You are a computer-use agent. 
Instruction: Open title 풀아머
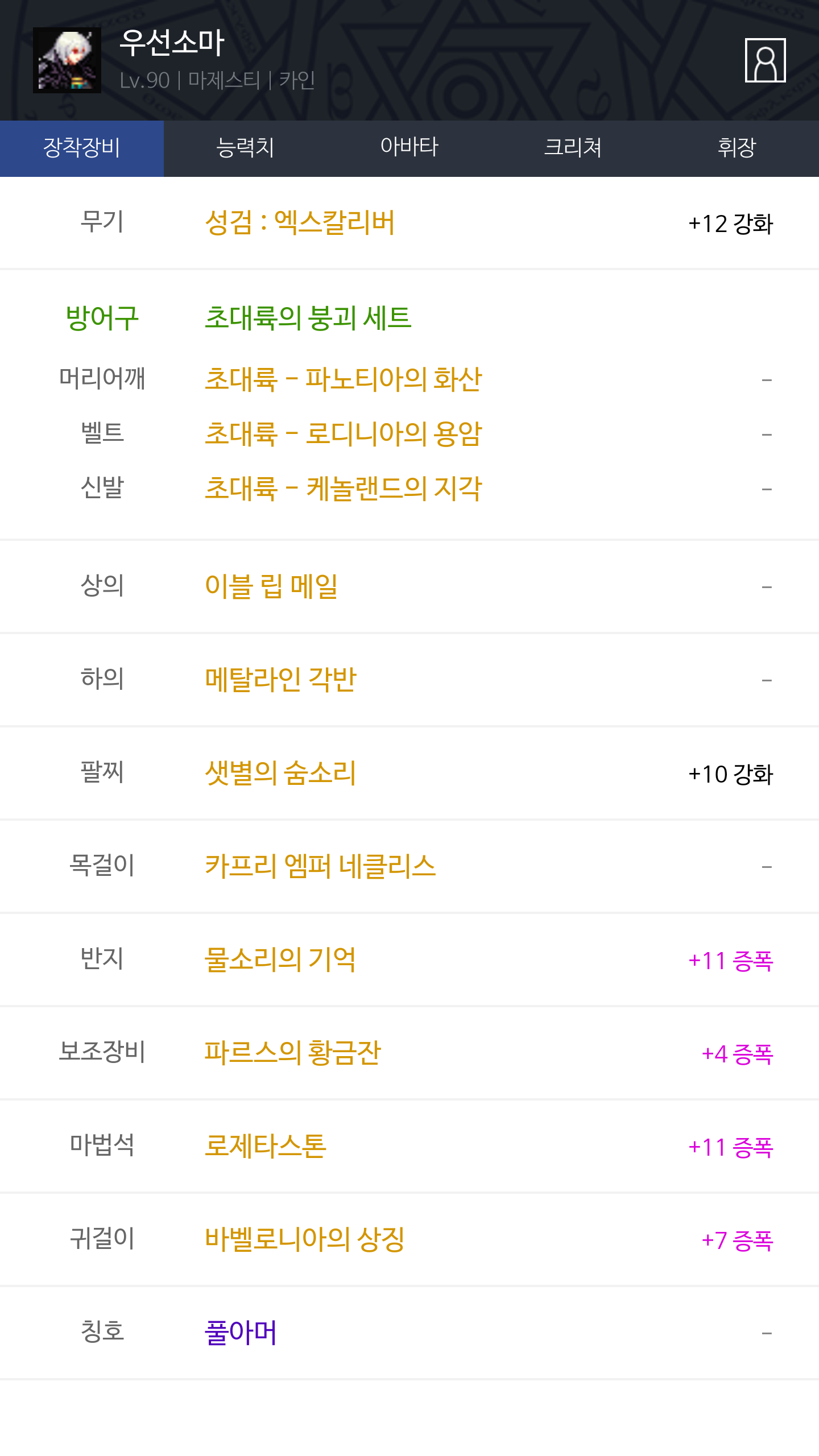tap(241, 1333)
